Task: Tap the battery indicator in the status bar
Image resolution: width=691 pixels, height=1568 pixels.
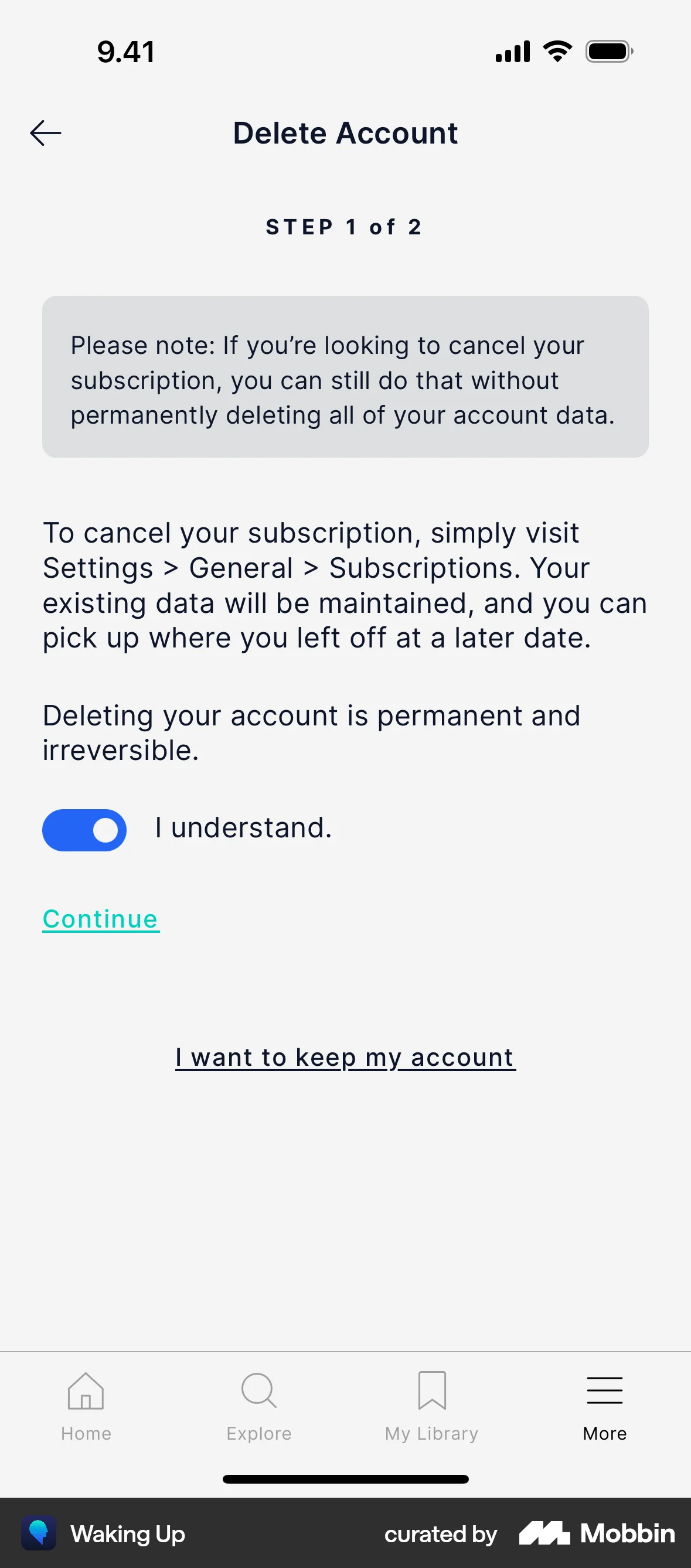Action: click(x=608, y=52)
